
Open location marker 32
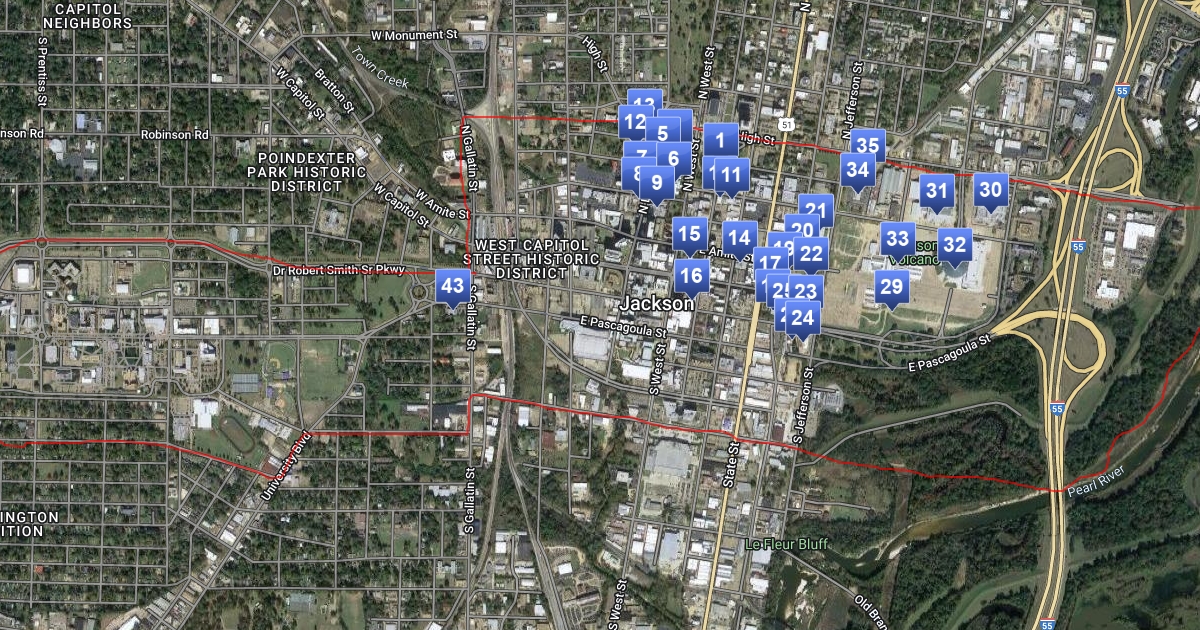point(955,246)
